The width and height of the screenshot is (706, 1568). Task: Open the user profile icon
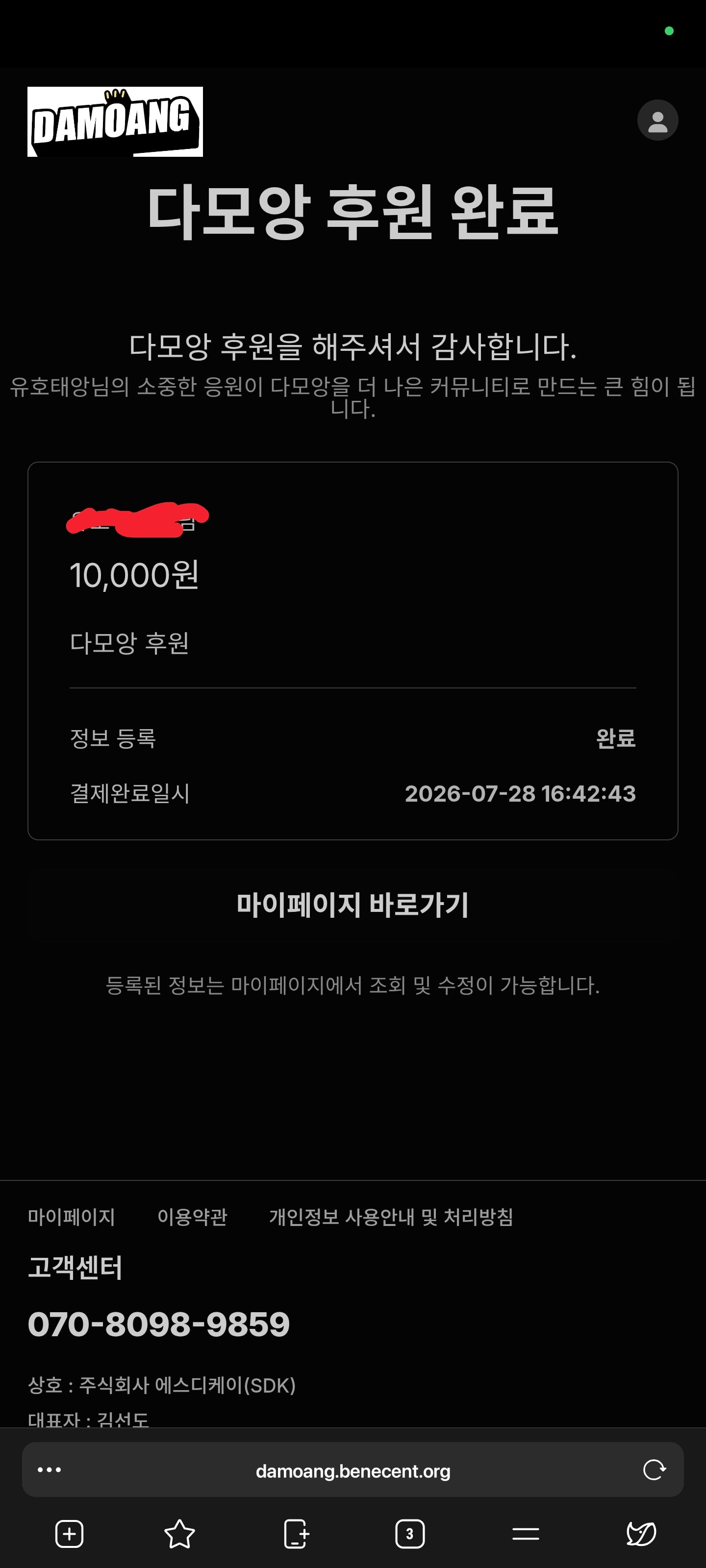point(657,120)
